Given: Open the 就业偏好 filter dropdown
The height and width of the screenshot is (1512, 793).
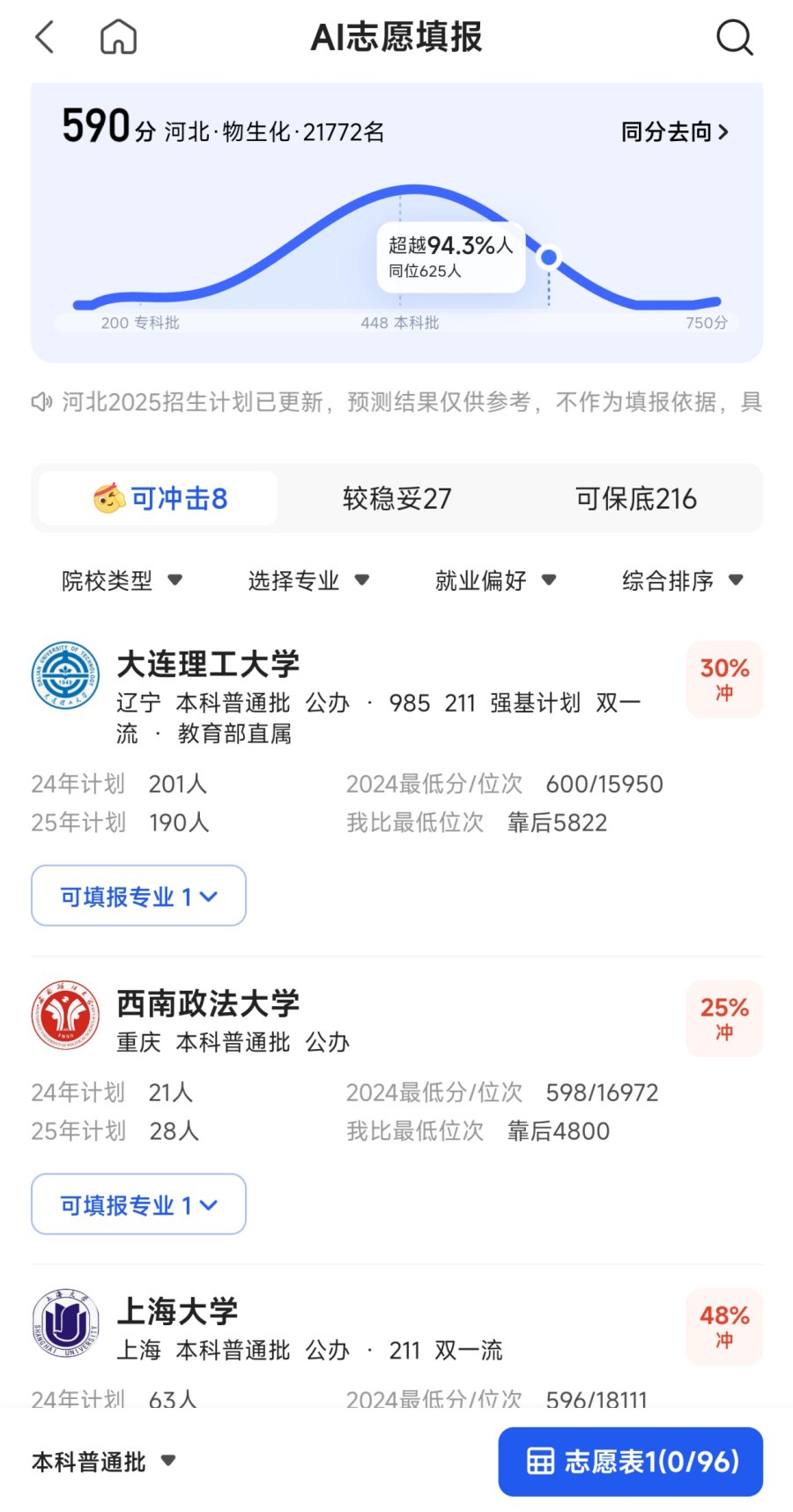Looking at the screenshot, I should 495,580.
